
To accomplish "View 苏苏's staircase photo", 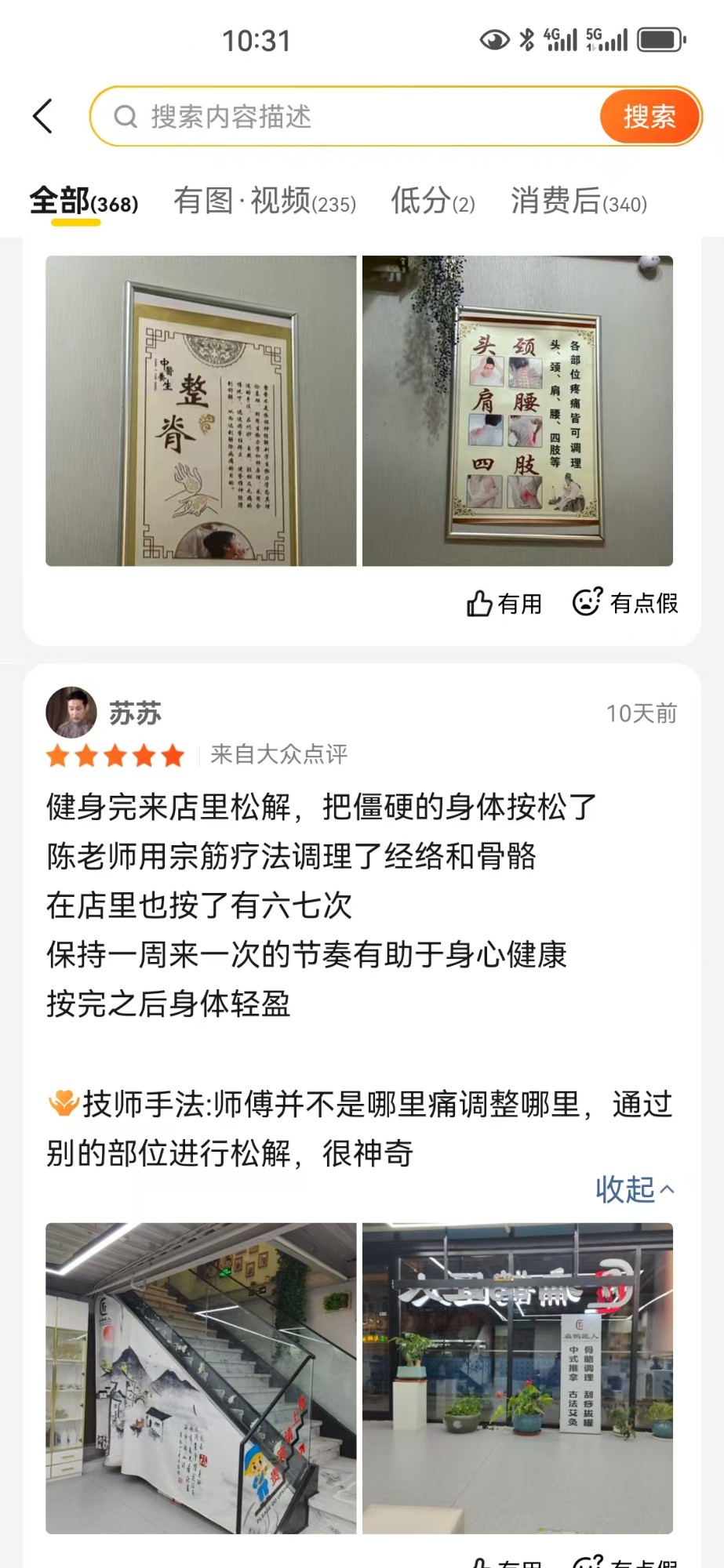I will click(201, 1377).
